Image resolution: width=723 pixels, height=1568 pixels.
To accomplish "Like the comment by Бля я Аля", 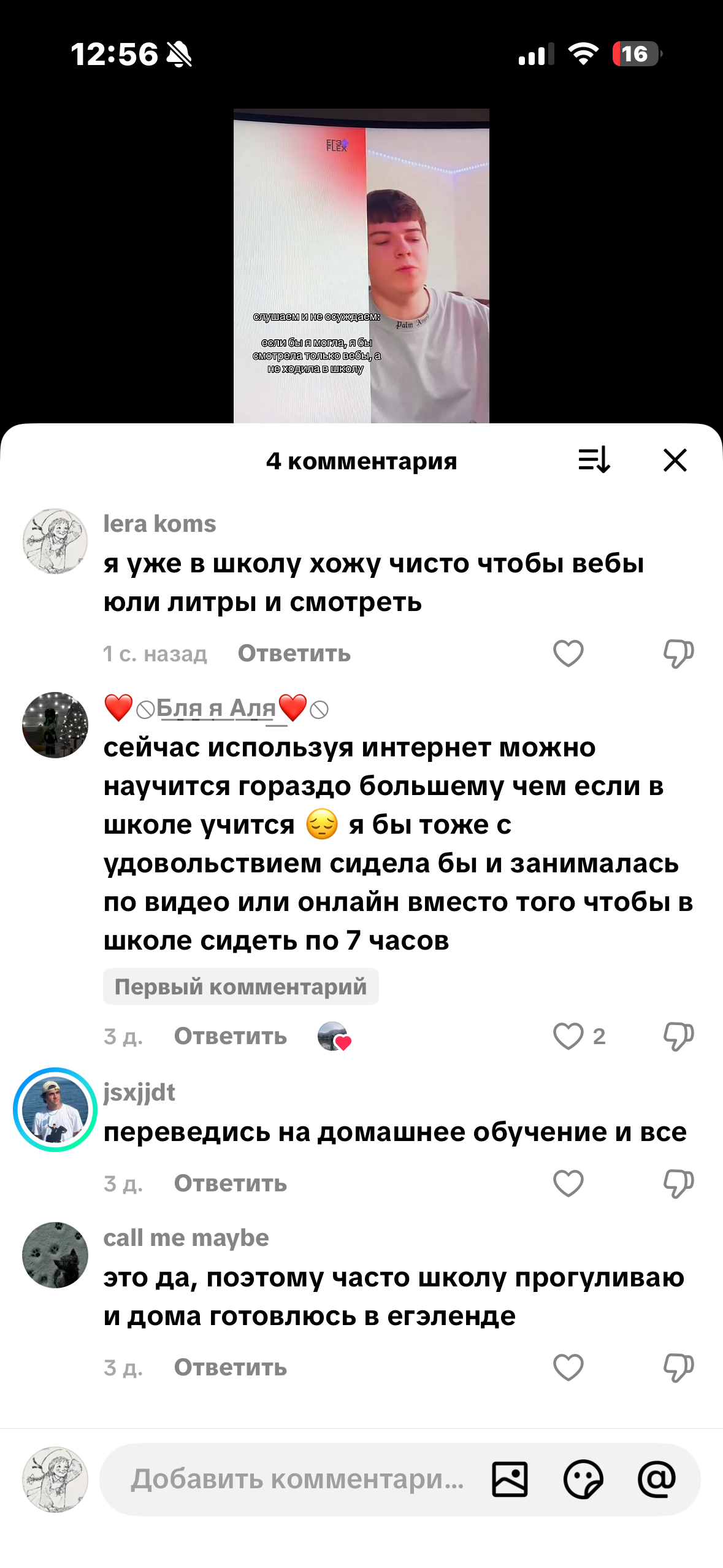I will coord(568,1036).
